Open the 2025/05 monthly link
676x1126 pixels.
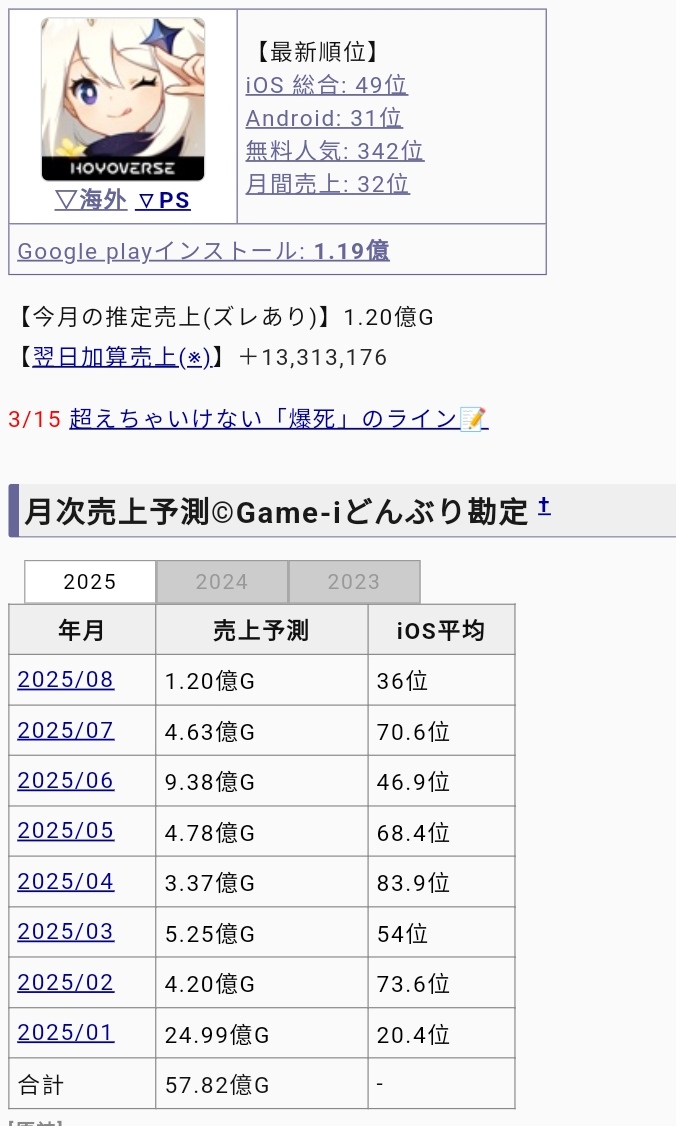tap(65, 831)
